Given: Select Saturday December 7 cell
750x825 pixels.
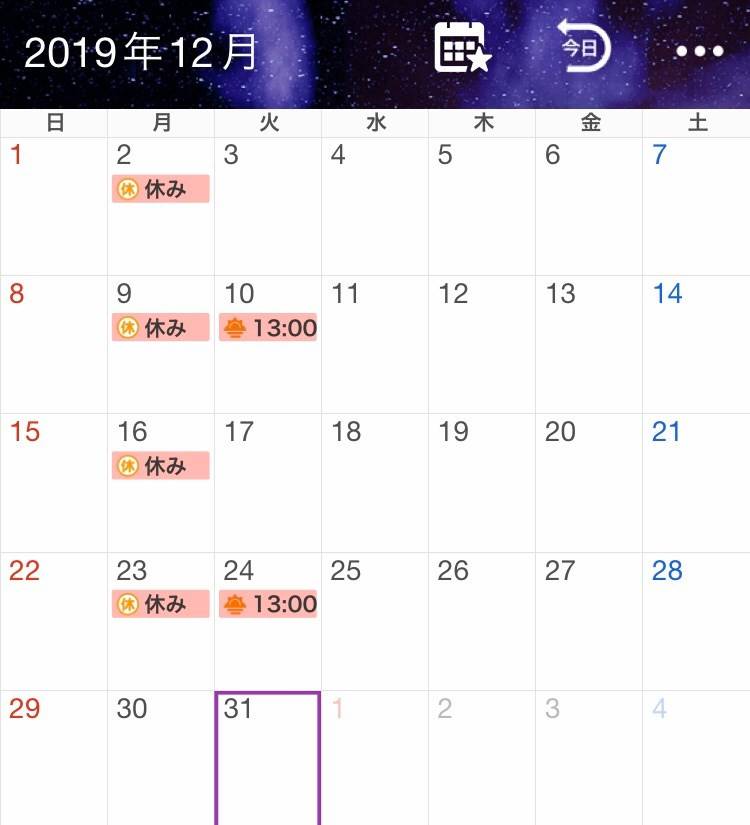Looking at the screenshot, I should (x=696, y=206).
